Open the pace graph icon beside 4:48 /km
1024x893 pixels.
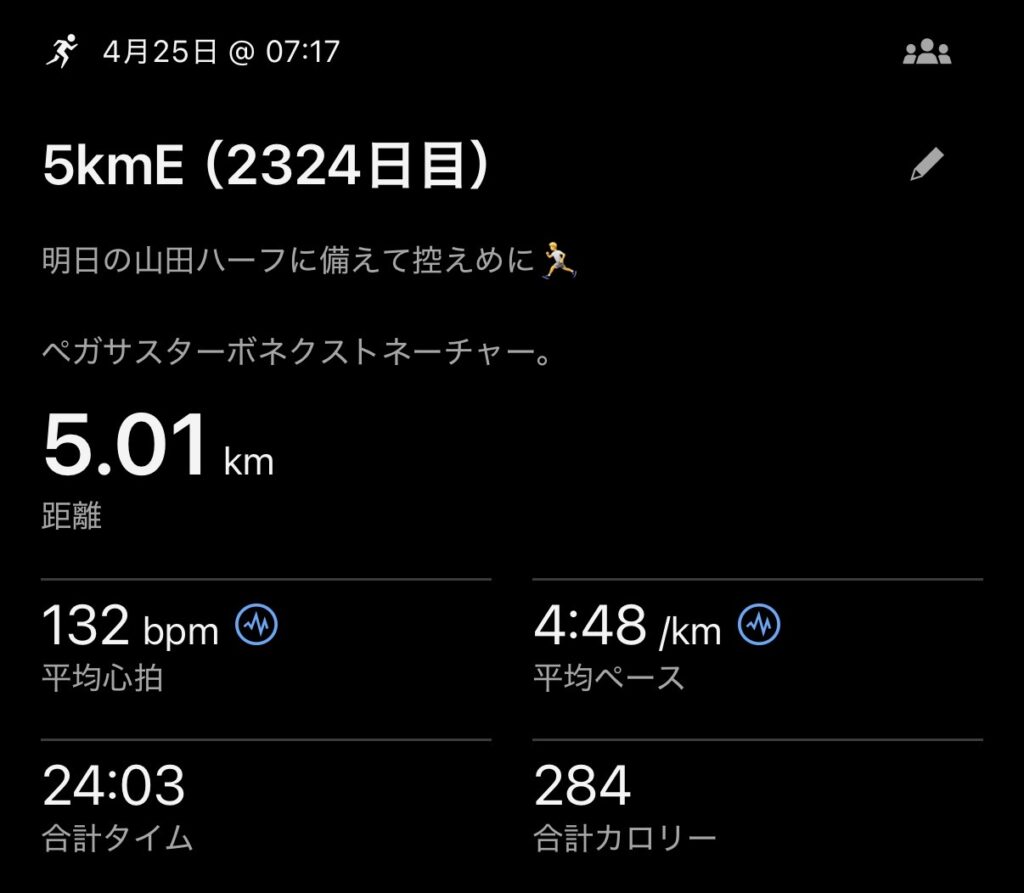click(x=759, y=627)
